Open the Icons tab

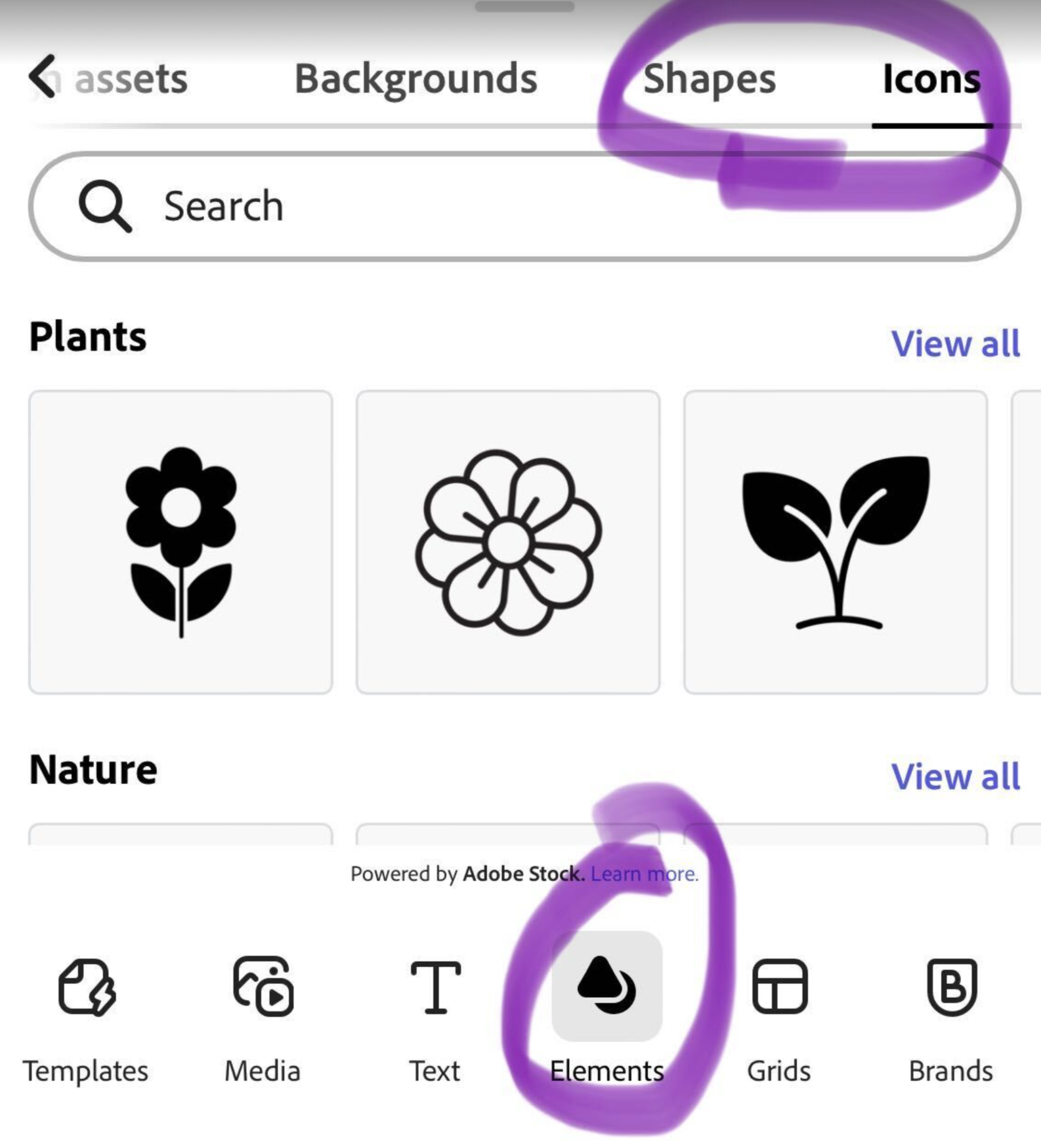pos(931,79)
